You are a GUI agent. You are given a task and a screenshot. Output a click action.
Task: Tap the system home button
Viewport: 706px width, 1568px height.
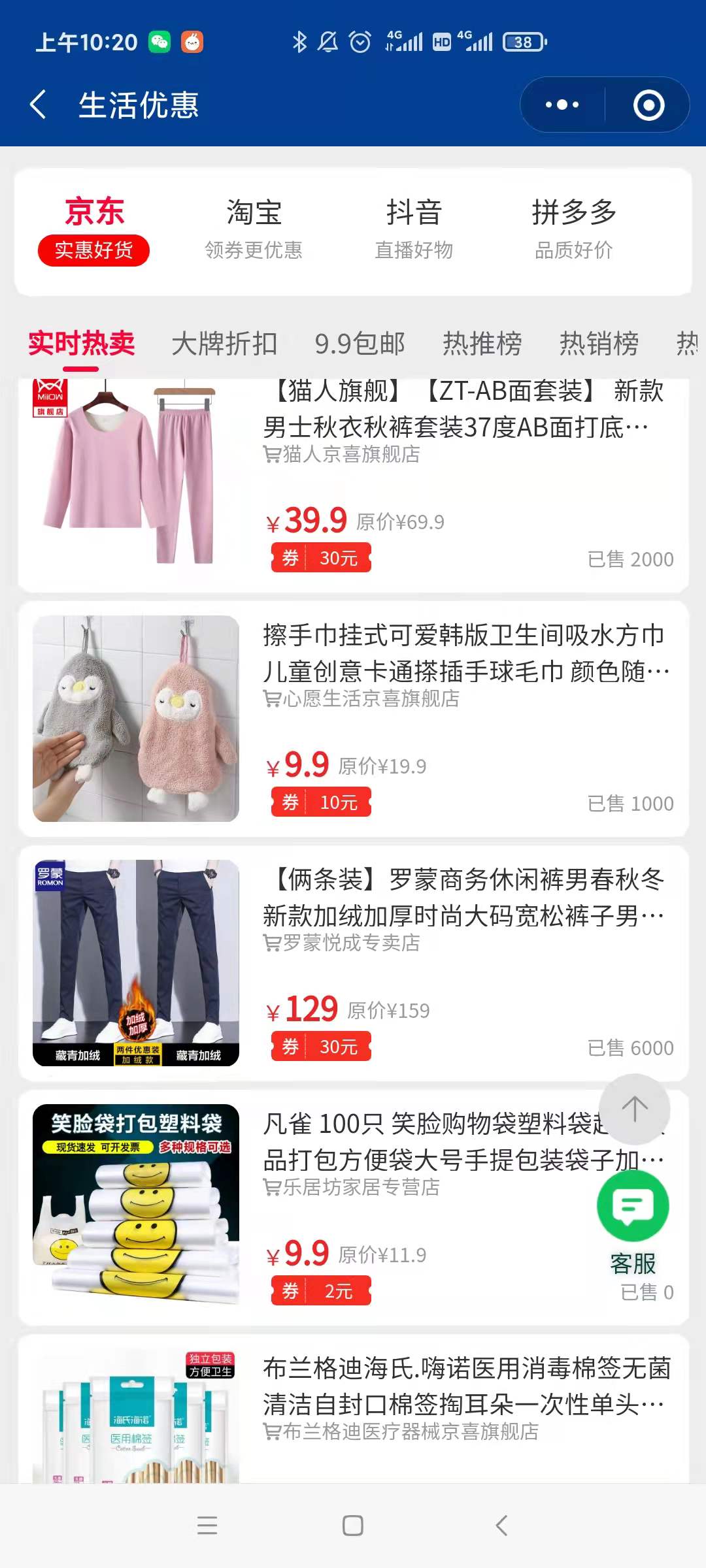tap(353, 1526)
